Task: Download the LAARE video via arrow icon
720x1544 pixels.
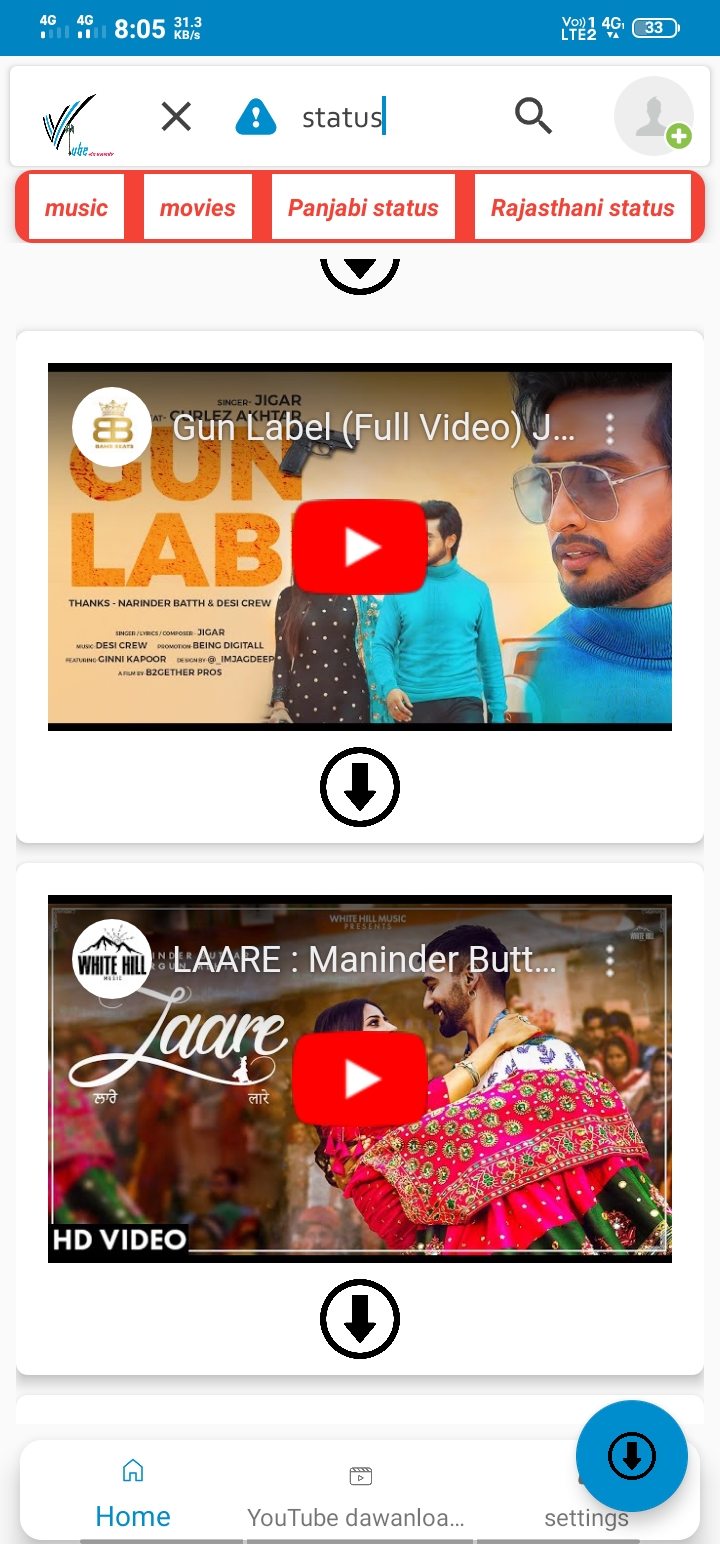Action: point(360,1319)
